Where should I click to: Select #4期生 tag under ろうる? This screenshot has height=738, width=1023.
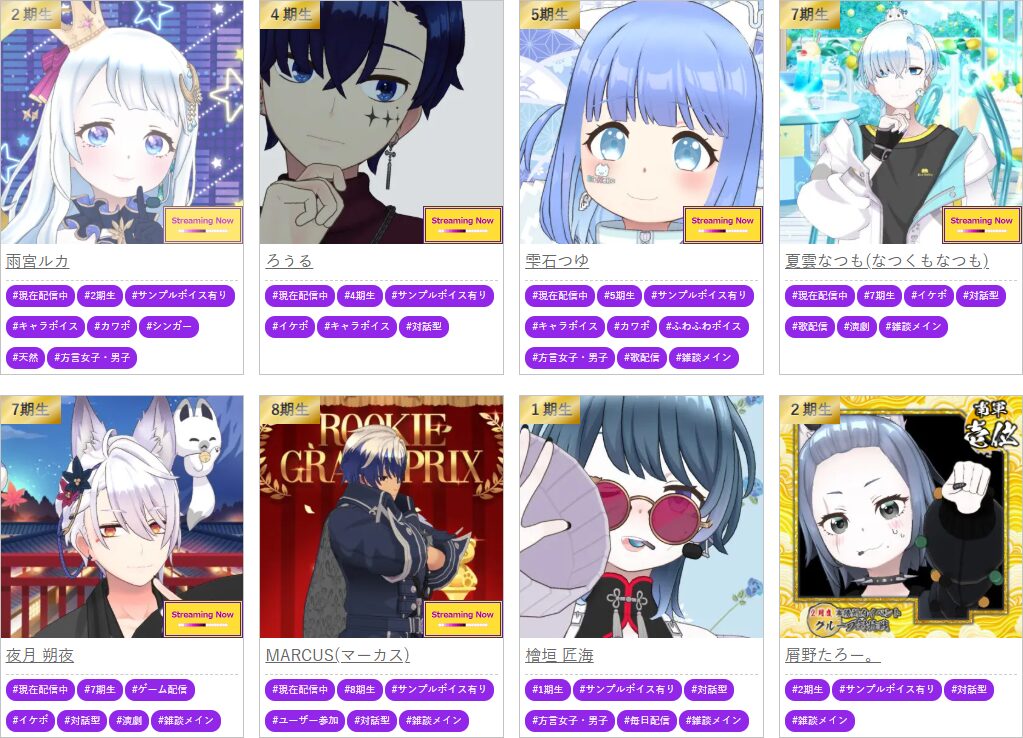click(359, 295)
